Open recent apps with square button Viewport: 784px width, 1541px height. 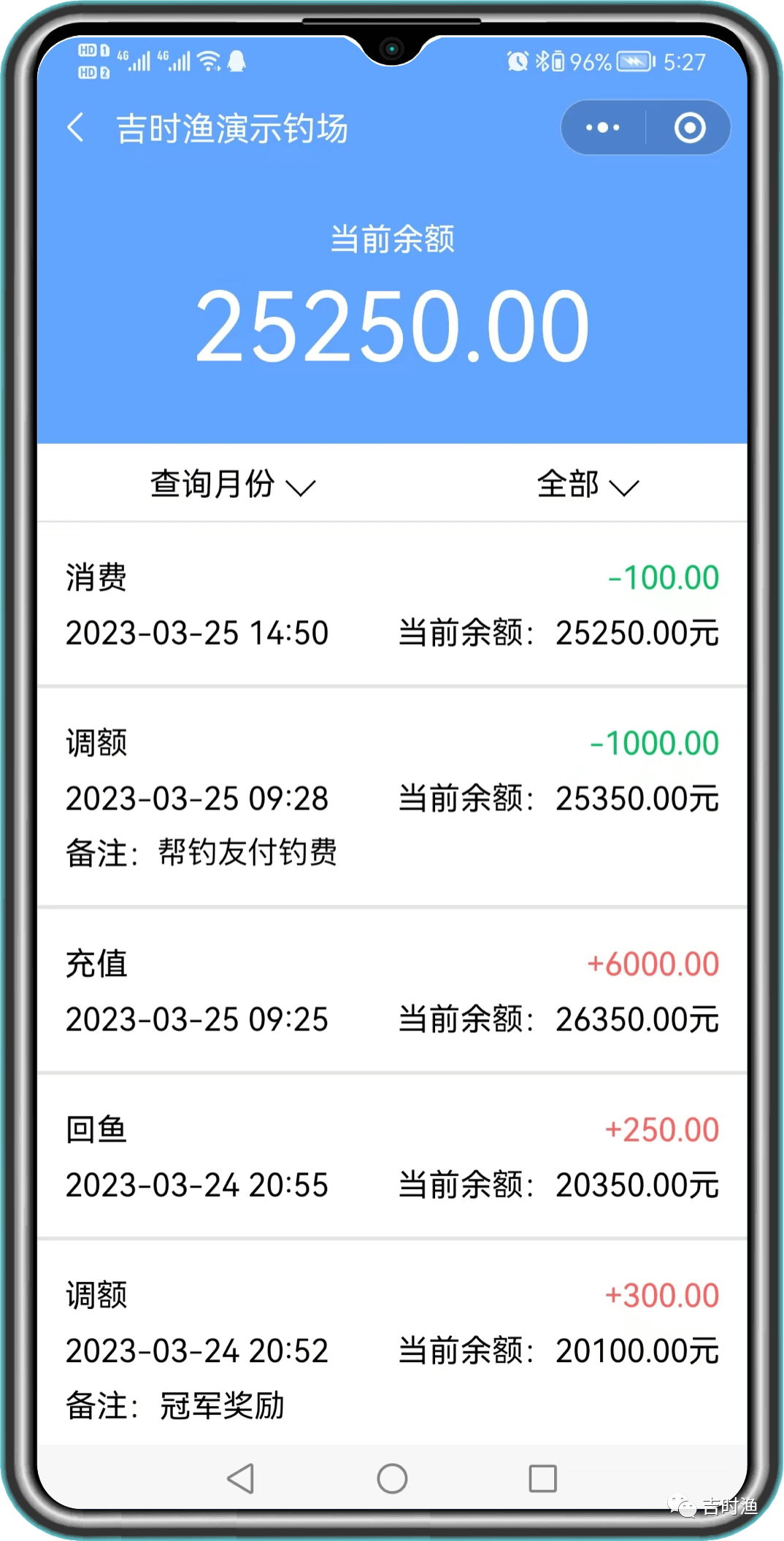[542, 1479]
